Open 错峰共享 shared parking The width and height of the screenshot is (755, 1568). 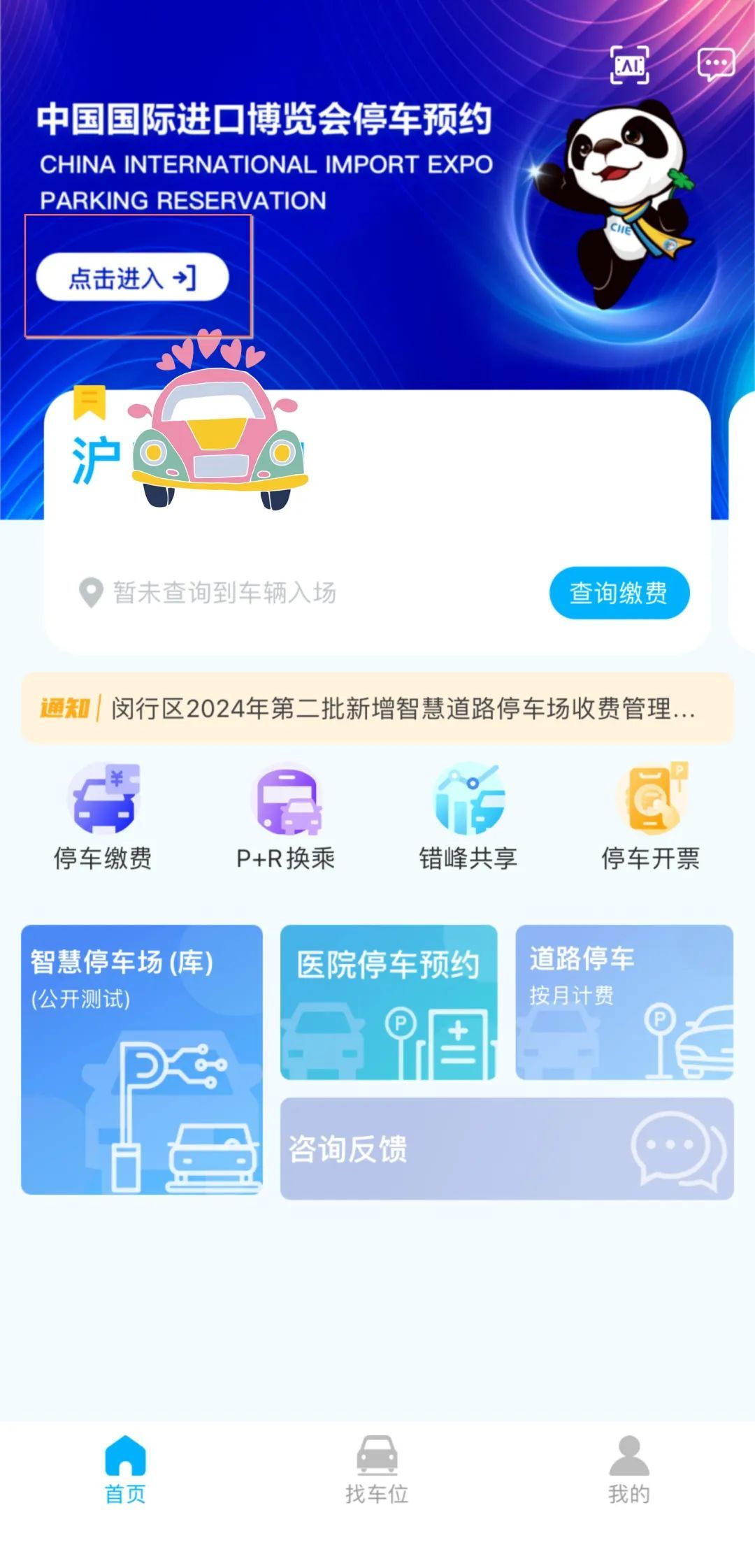468,817
